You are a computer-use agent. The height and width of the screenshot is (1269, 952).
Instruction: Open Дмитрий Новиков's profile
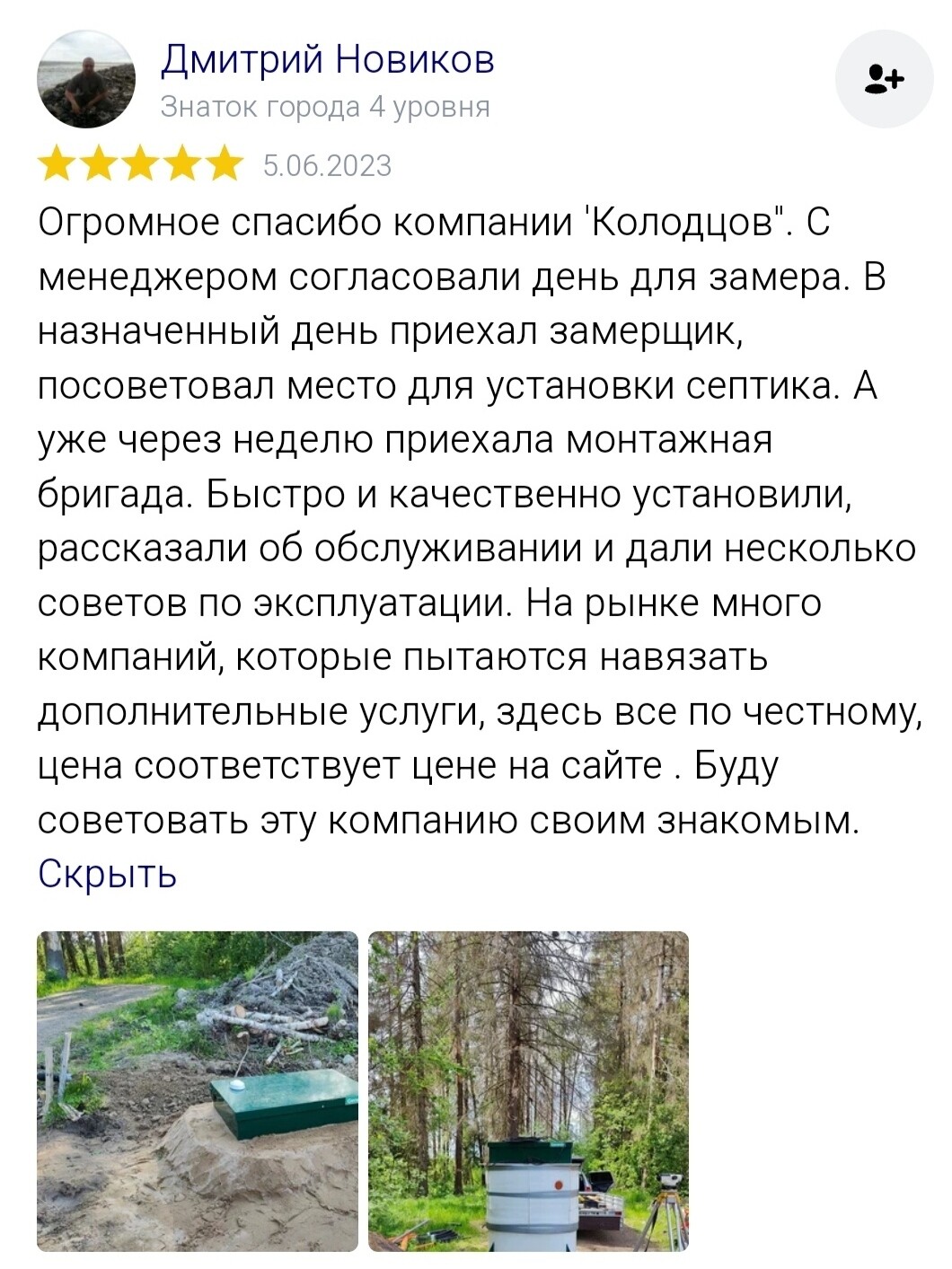[327, 60]
